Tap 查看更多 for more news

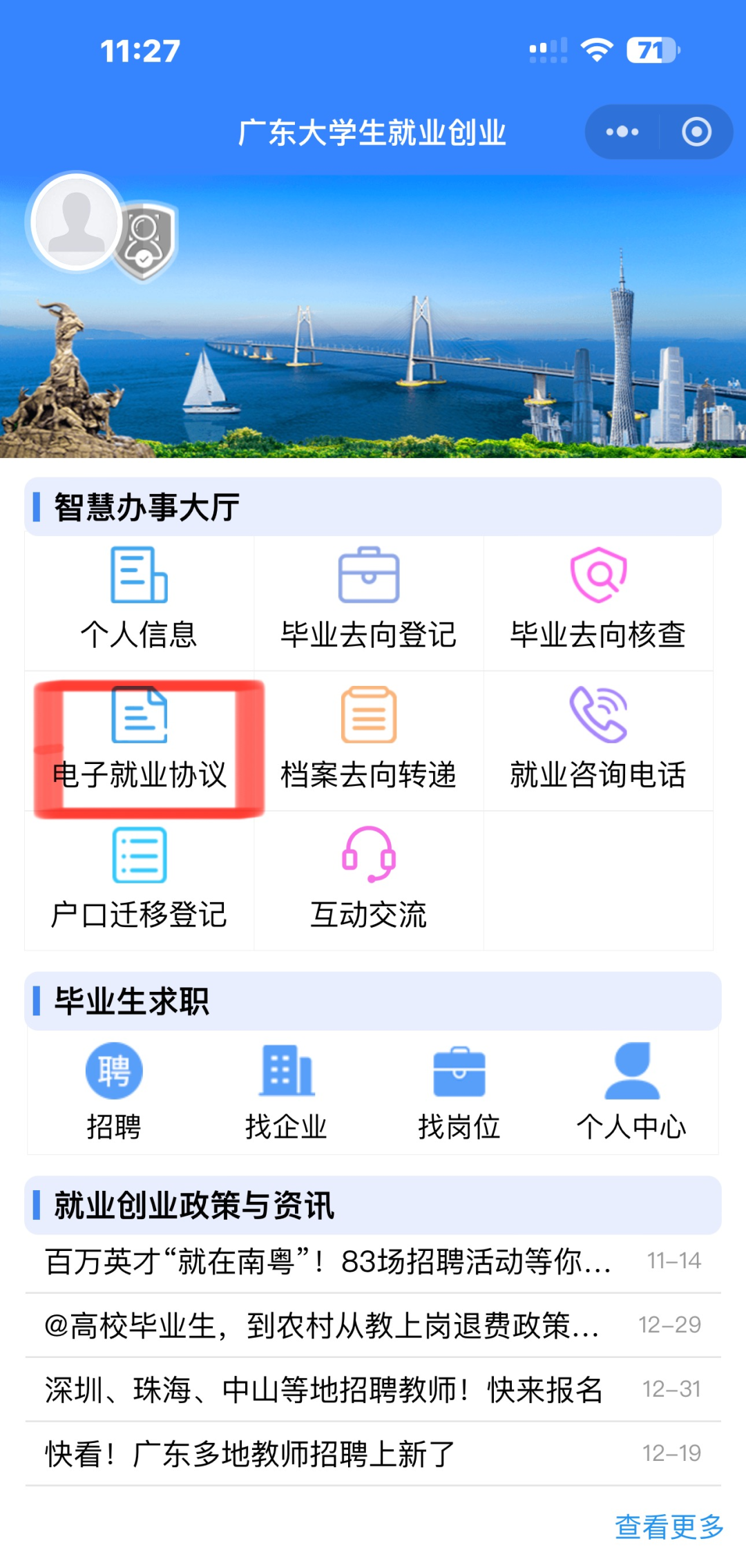tap(669, 1527)
